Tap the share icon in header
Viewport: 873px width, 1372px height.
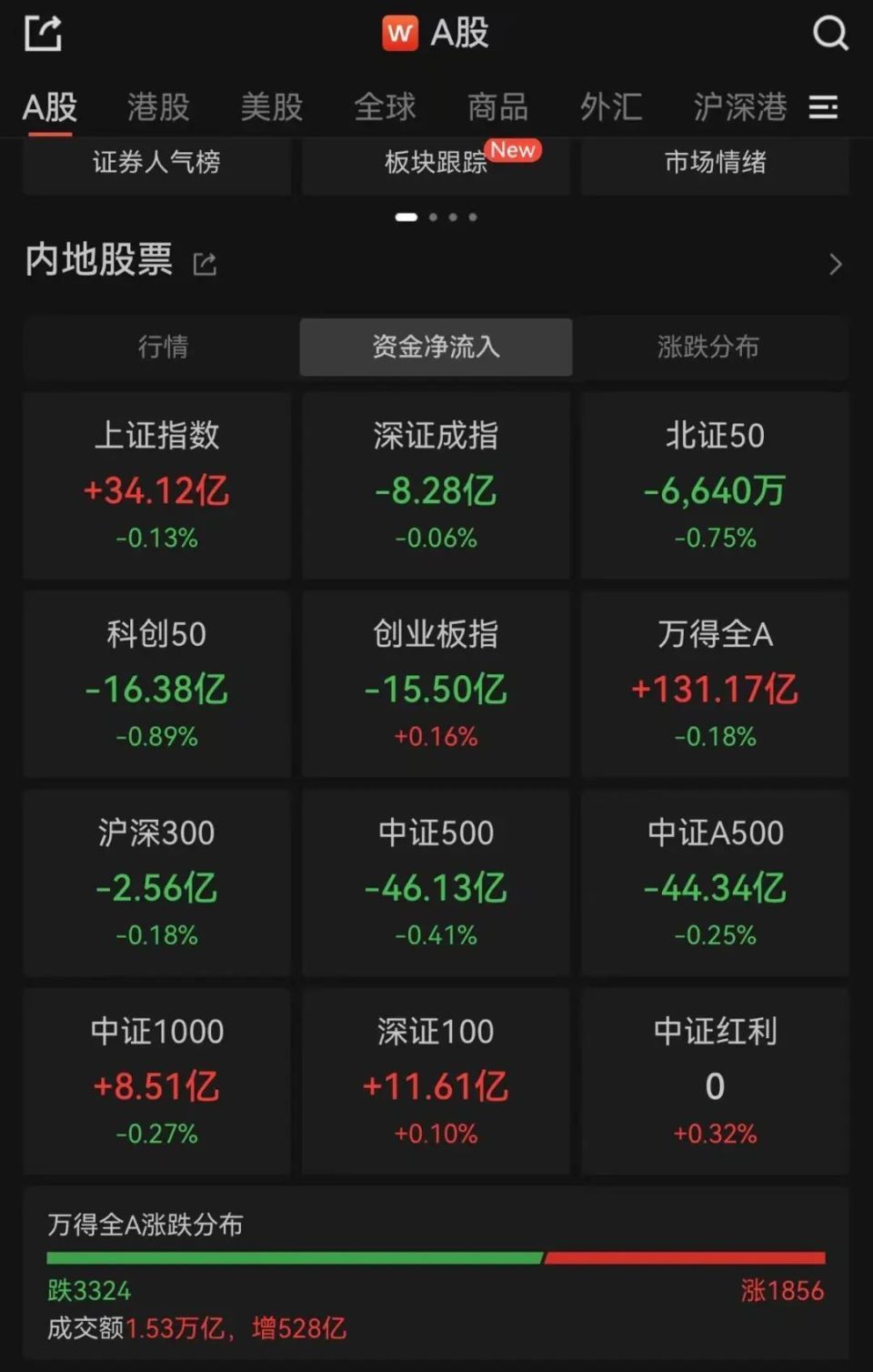click(x=42, y=34)
